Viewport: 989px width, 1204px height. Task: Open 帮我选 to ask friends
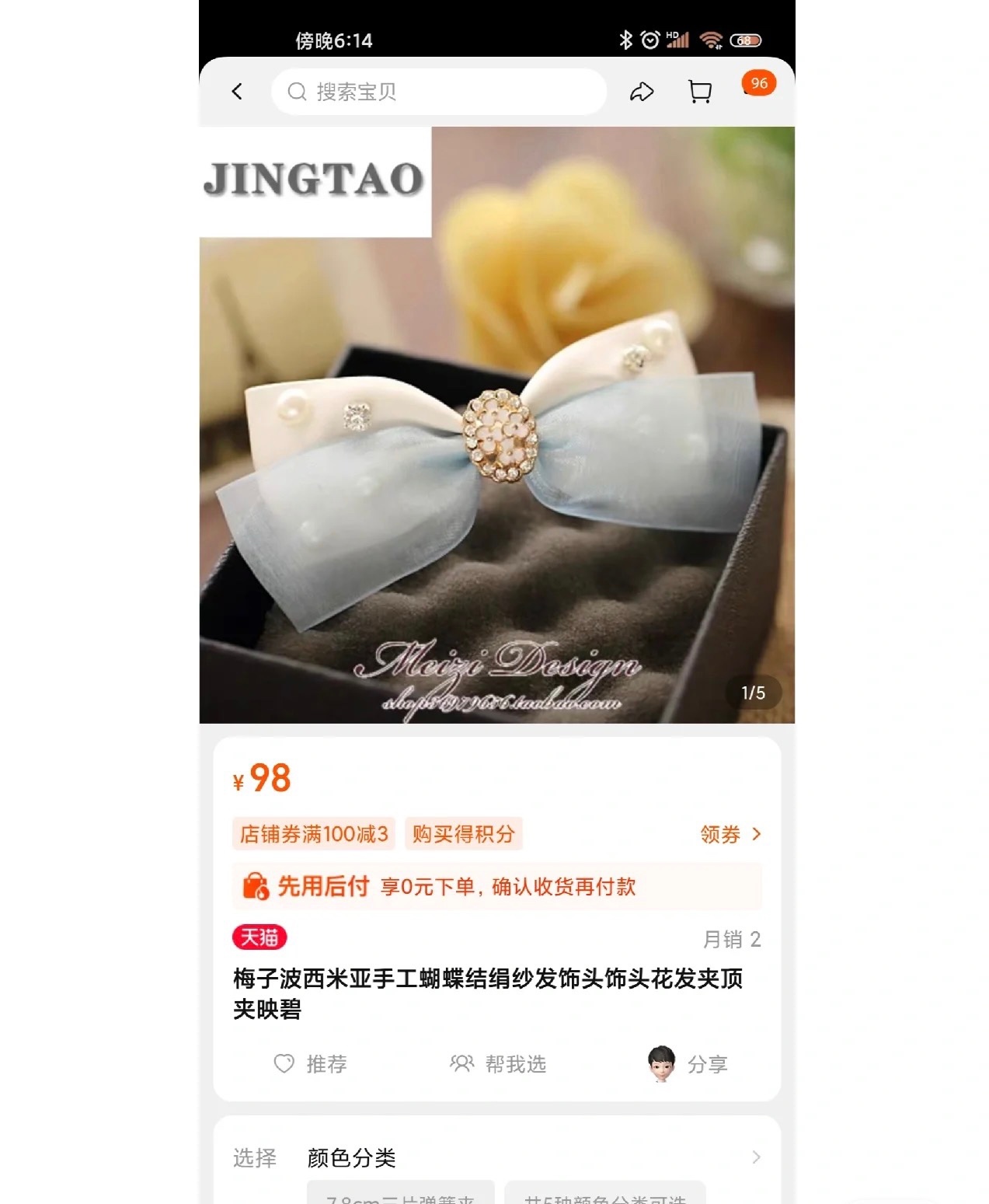click(x=498, y=1063)
